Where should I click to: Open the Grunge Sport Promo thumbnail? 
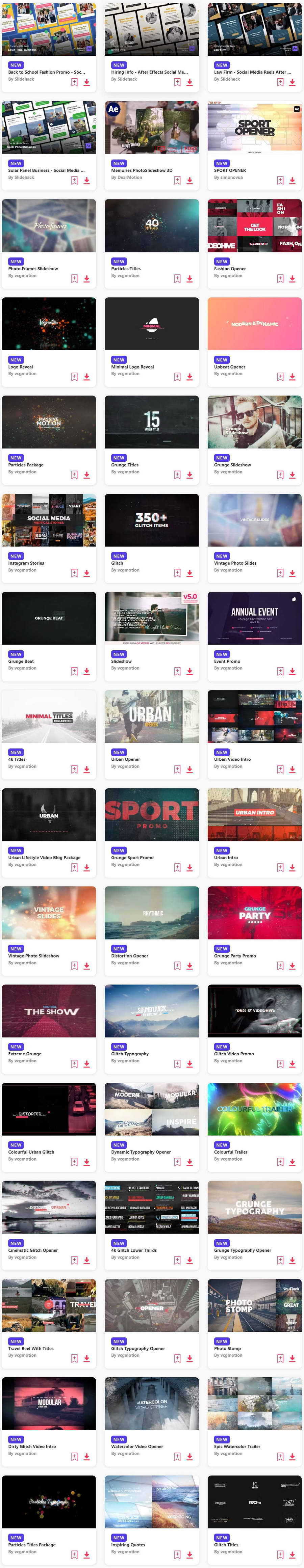click(152, 814)
